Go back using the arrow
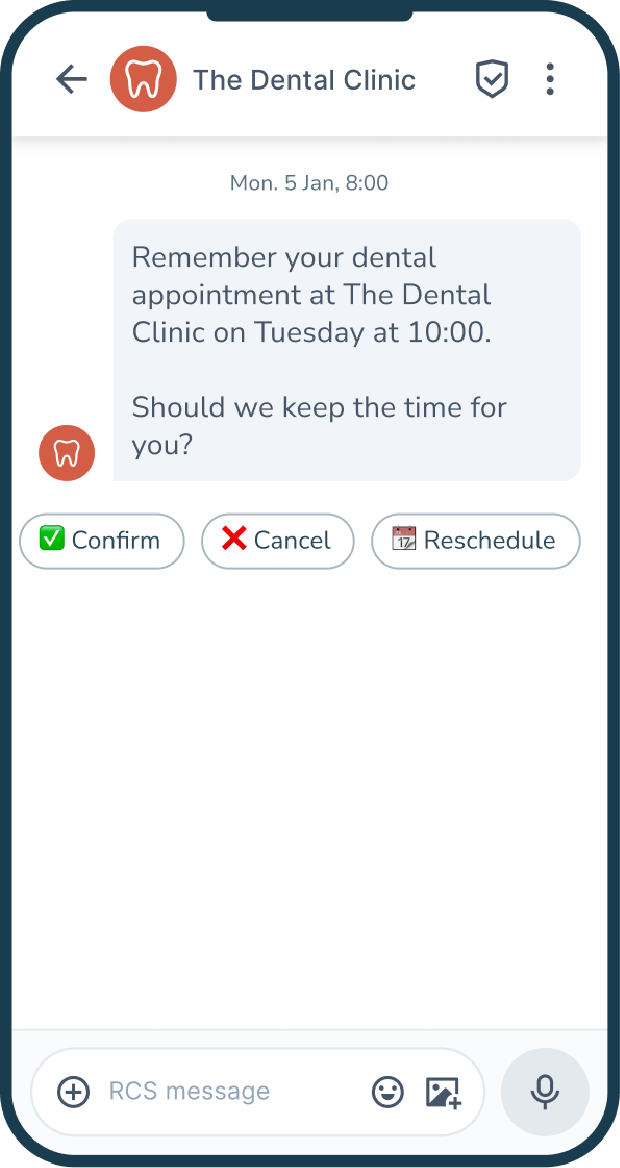620x1168 pixels. (72, 79)
